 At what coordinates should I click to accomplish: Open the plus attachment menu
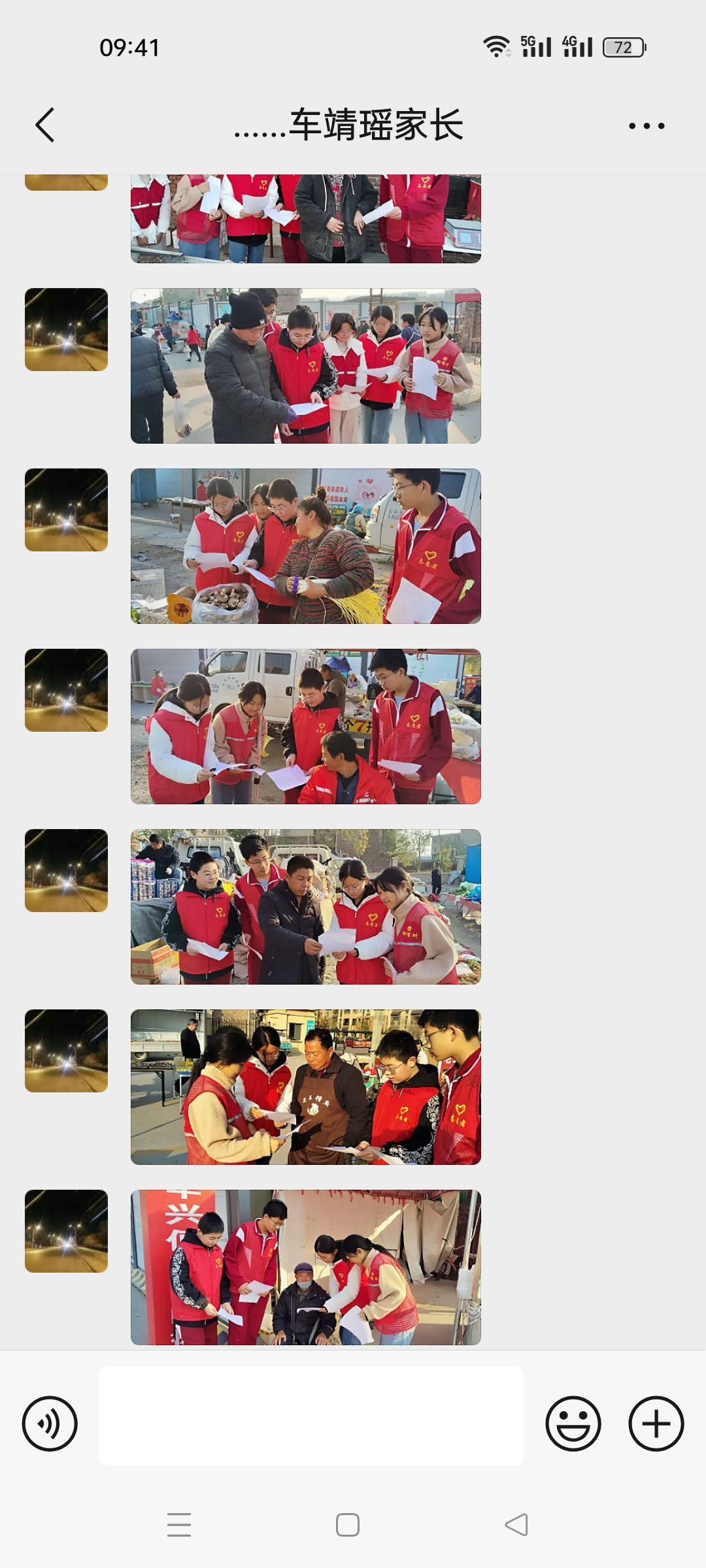(x=656, y=1424)
